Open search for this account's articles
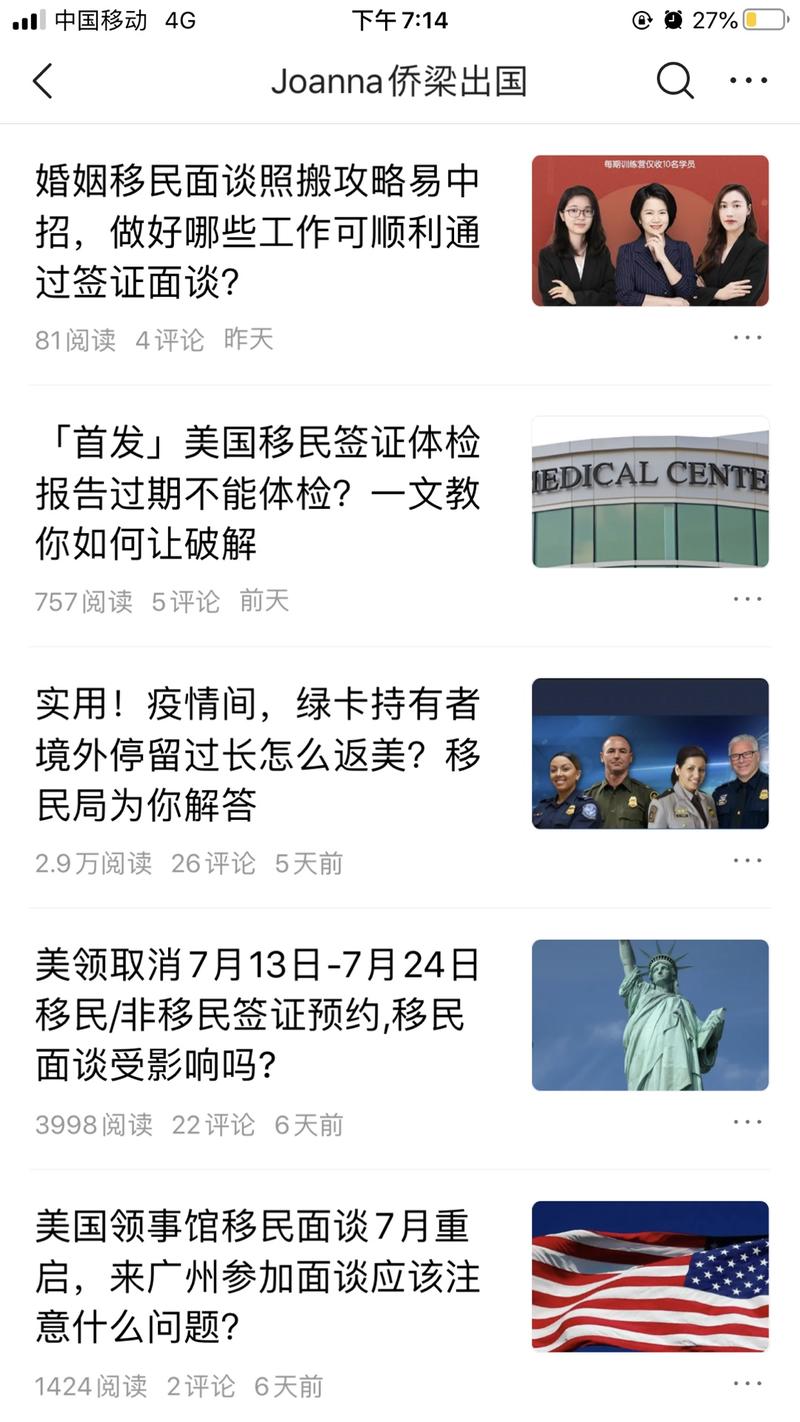The image size is (800, 1422). [x=675, y=82]
